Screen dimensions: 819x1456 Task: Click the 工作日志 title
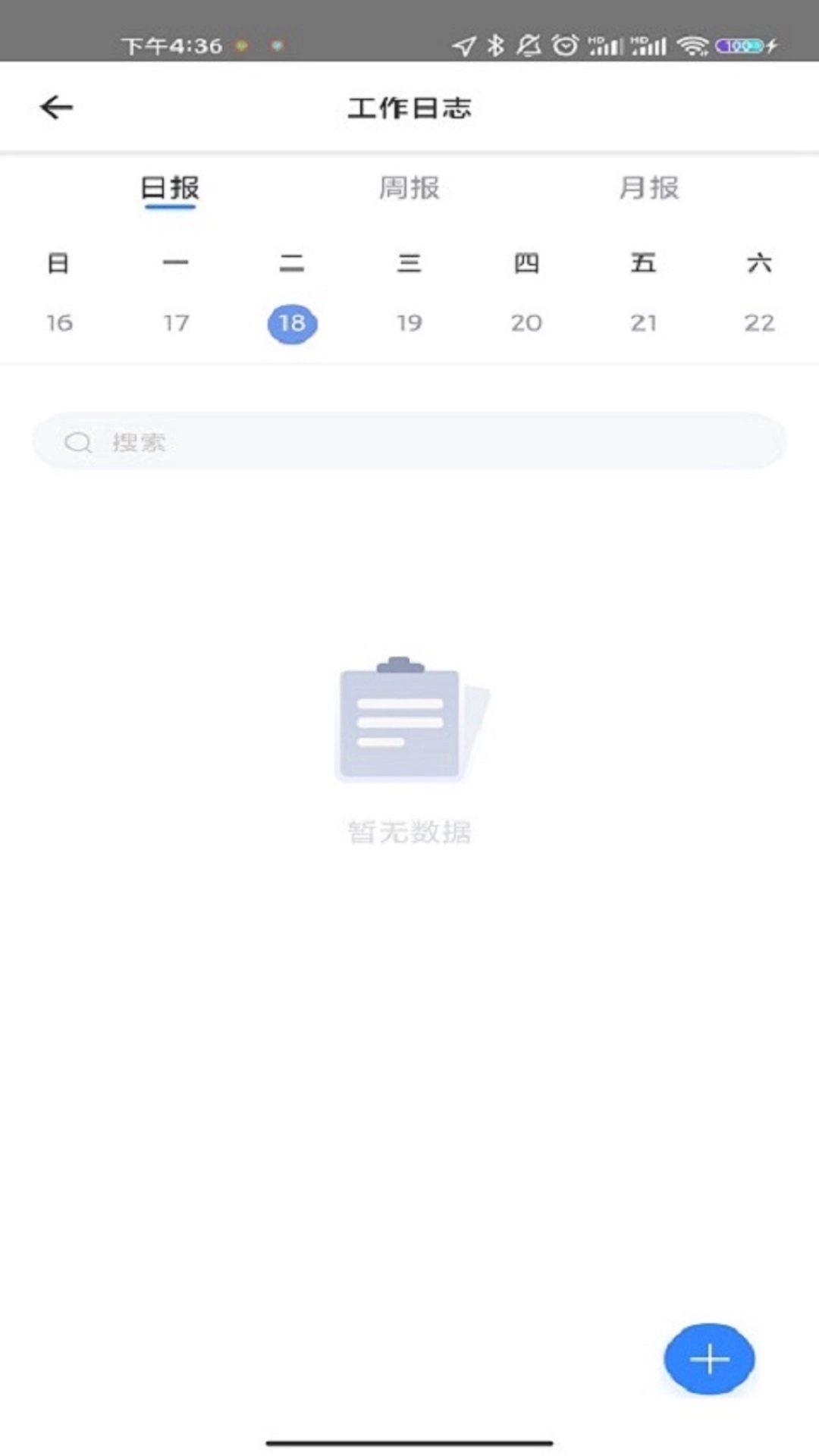pos(409,107)
